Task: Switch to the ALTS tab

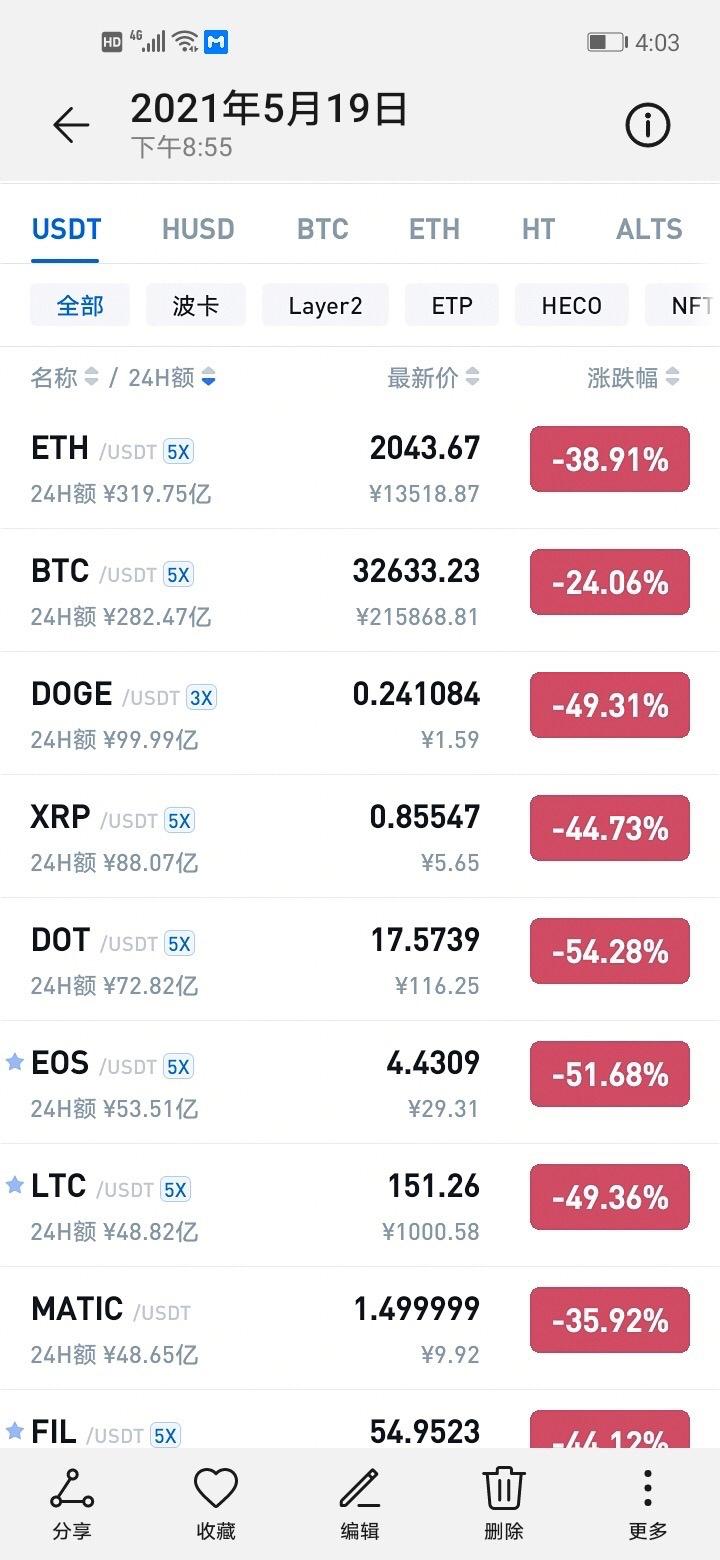Action: click(649, 229)
